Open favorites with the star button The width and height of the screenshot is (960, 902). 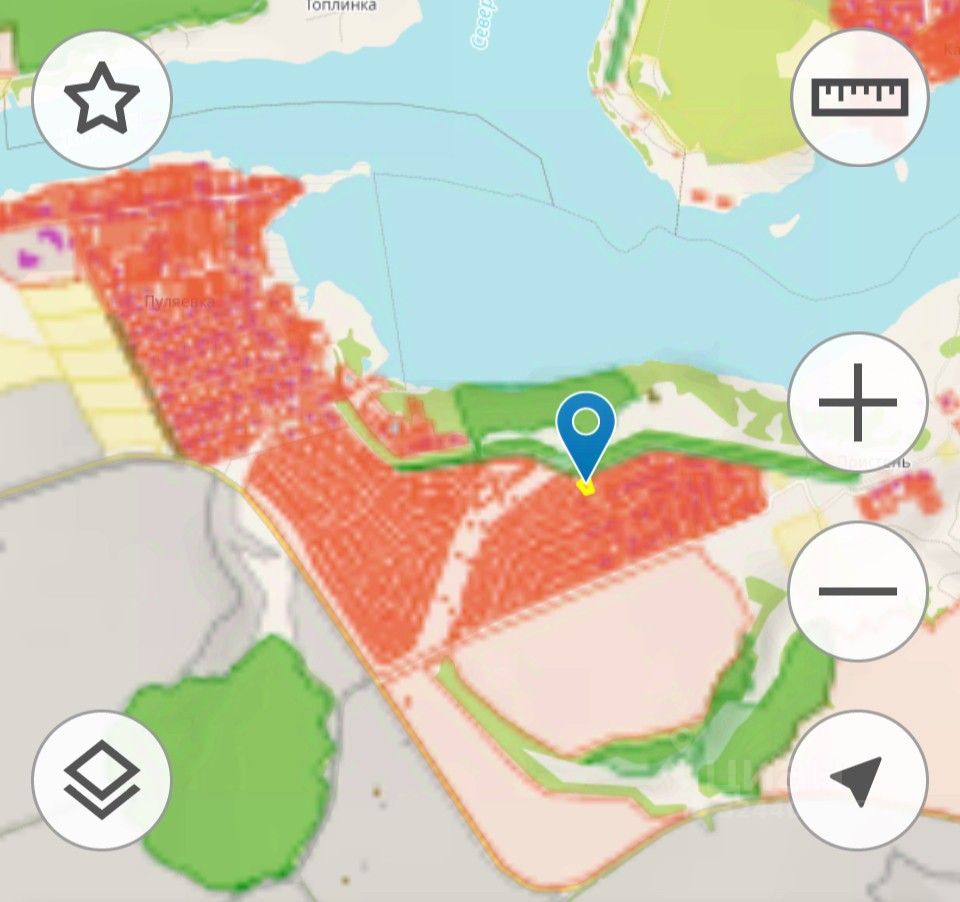(x=102, y=100)
